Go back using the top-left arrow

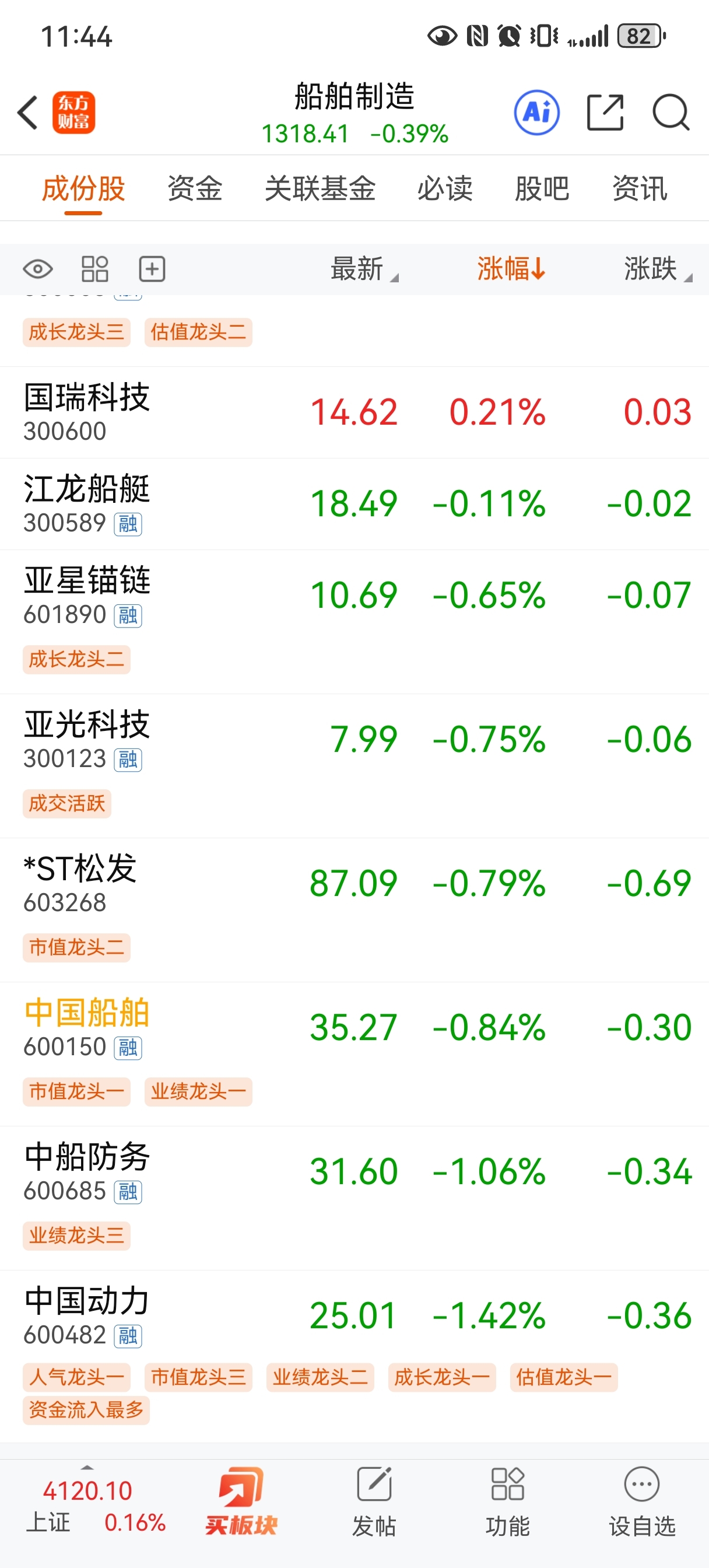coord(28,113)
